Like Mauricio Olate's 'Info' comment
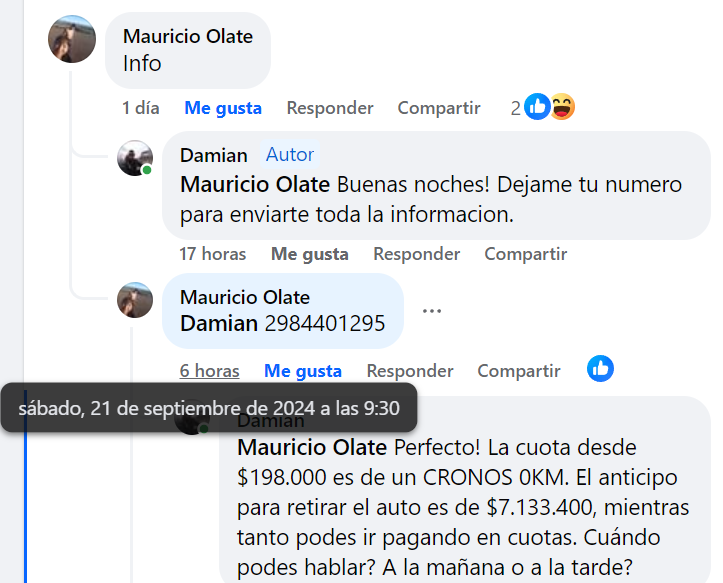The image size is (723, 583). click(x=222, y=108)
